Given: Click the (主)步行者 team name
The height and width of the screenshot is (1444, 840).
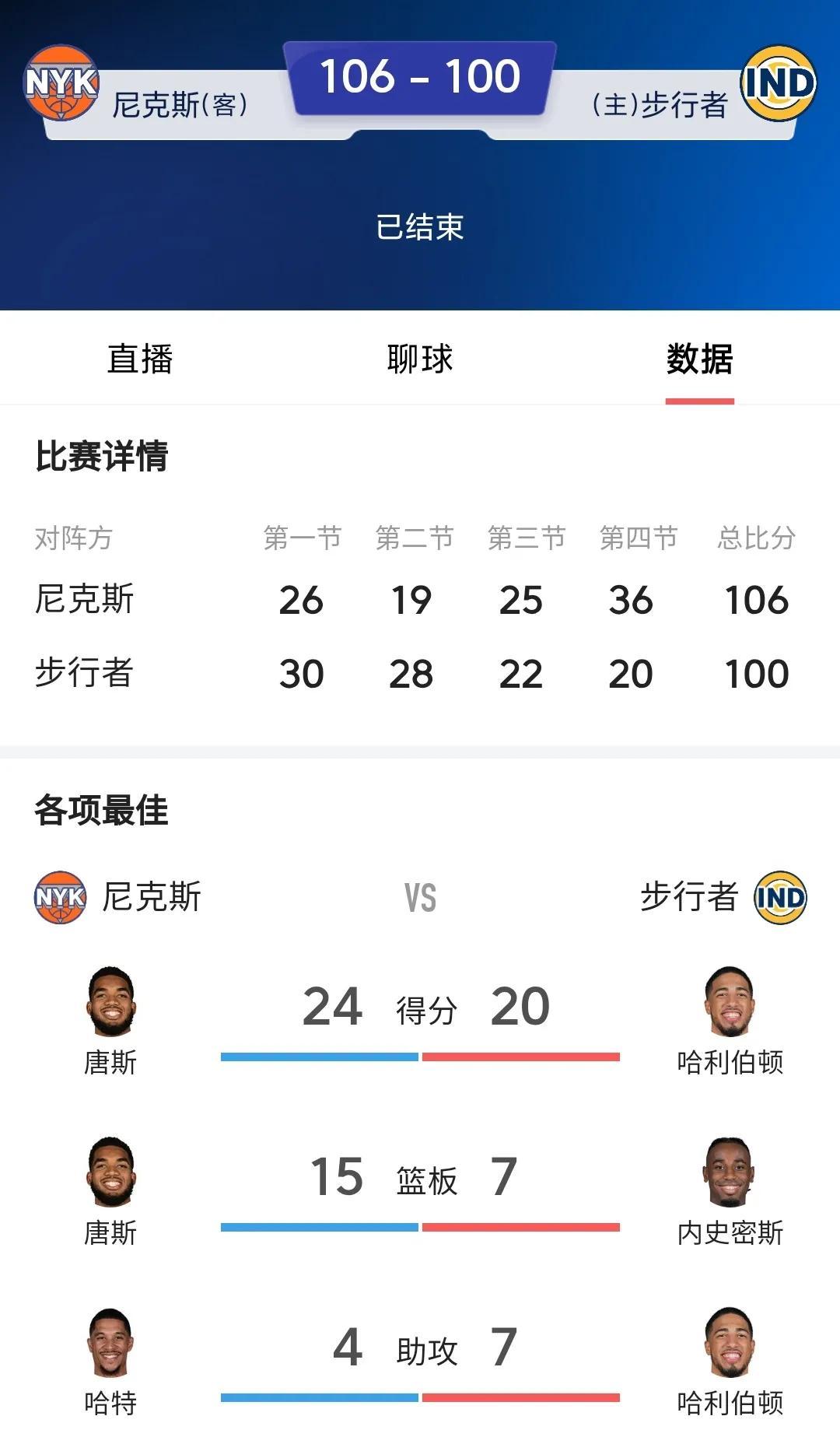Looking at the screenshot, I should coord(661,105).
